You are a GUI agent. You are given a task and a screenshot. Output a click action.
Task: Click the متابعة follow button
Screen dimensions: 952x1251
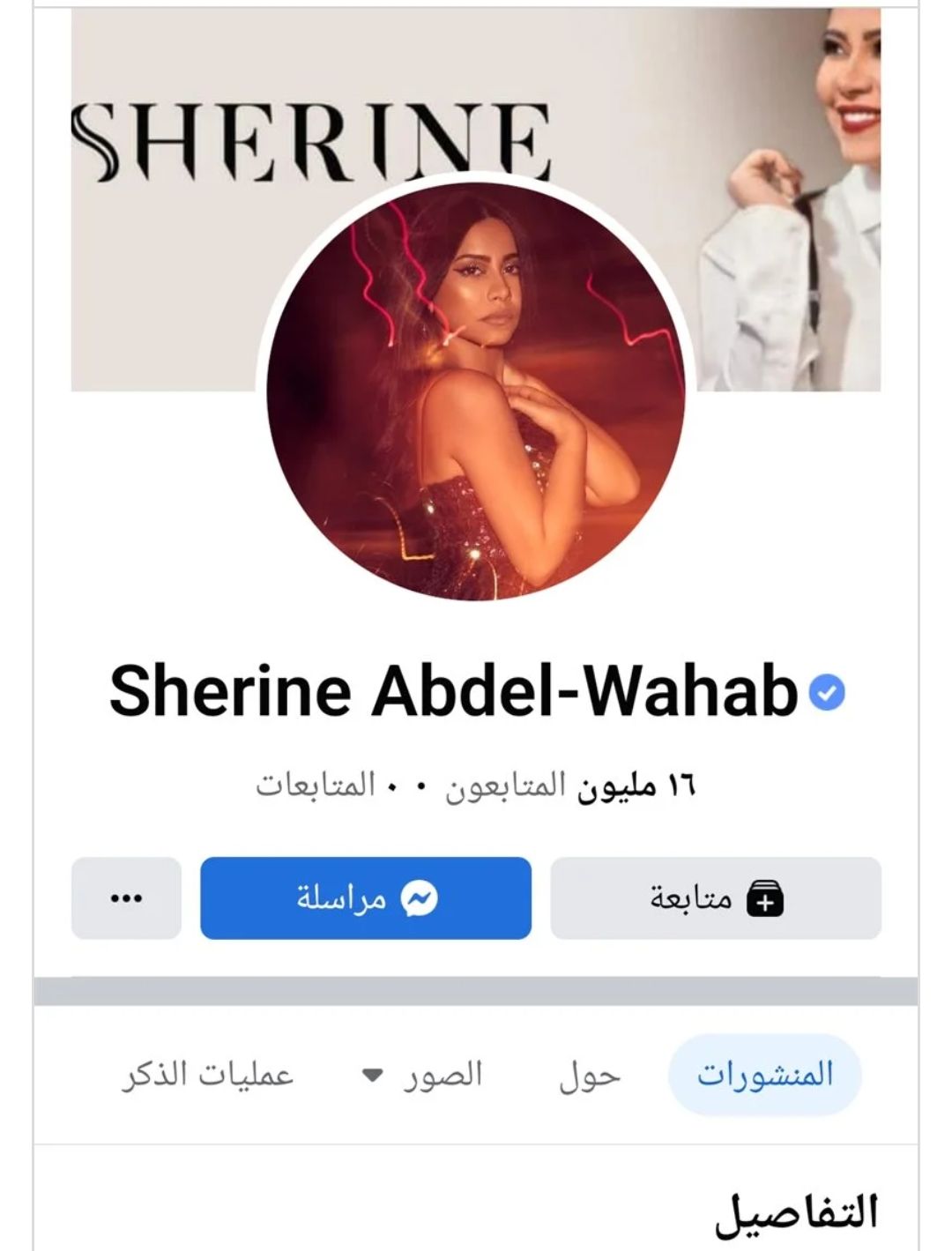click(716, 897)
